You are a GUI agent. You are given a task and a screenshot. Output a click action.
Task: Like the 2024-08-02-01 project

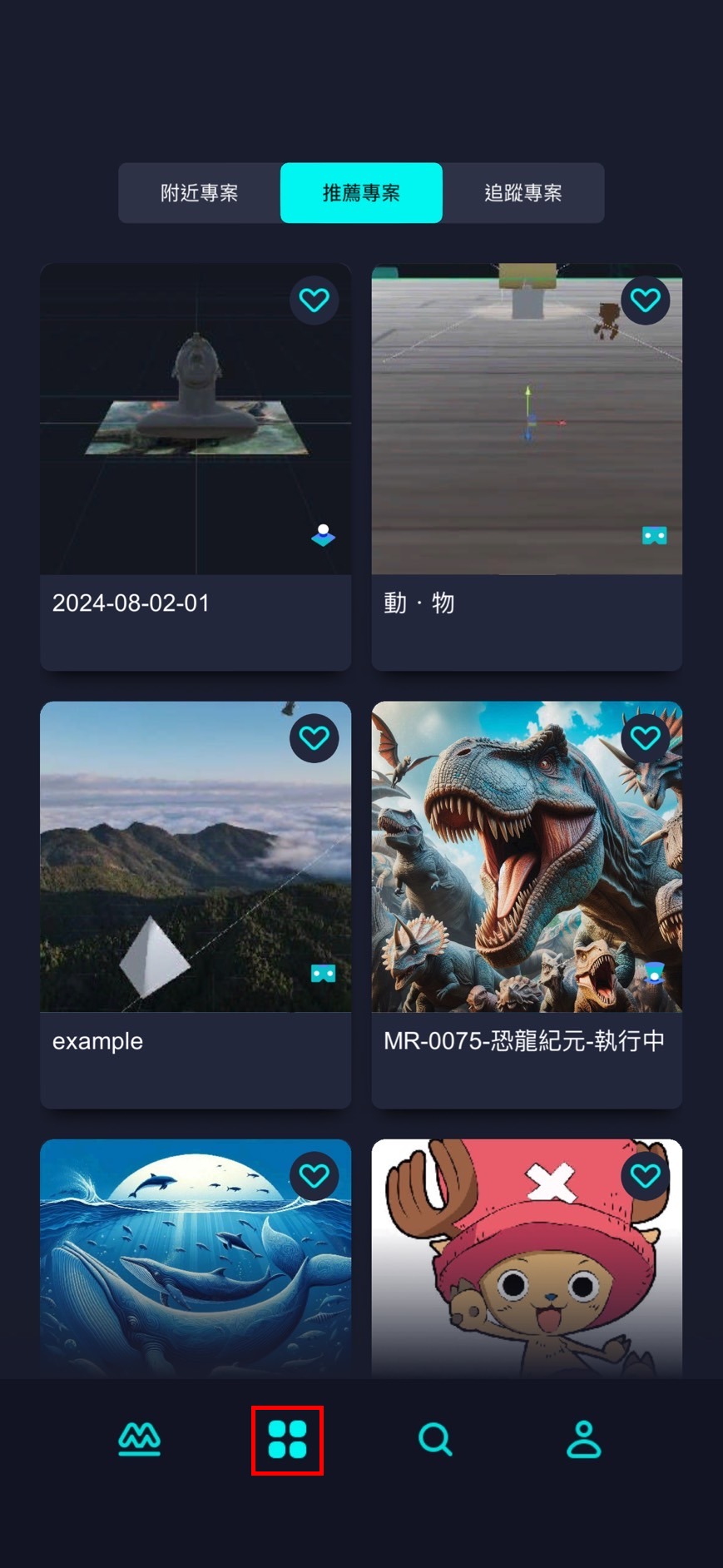point(314,300)
